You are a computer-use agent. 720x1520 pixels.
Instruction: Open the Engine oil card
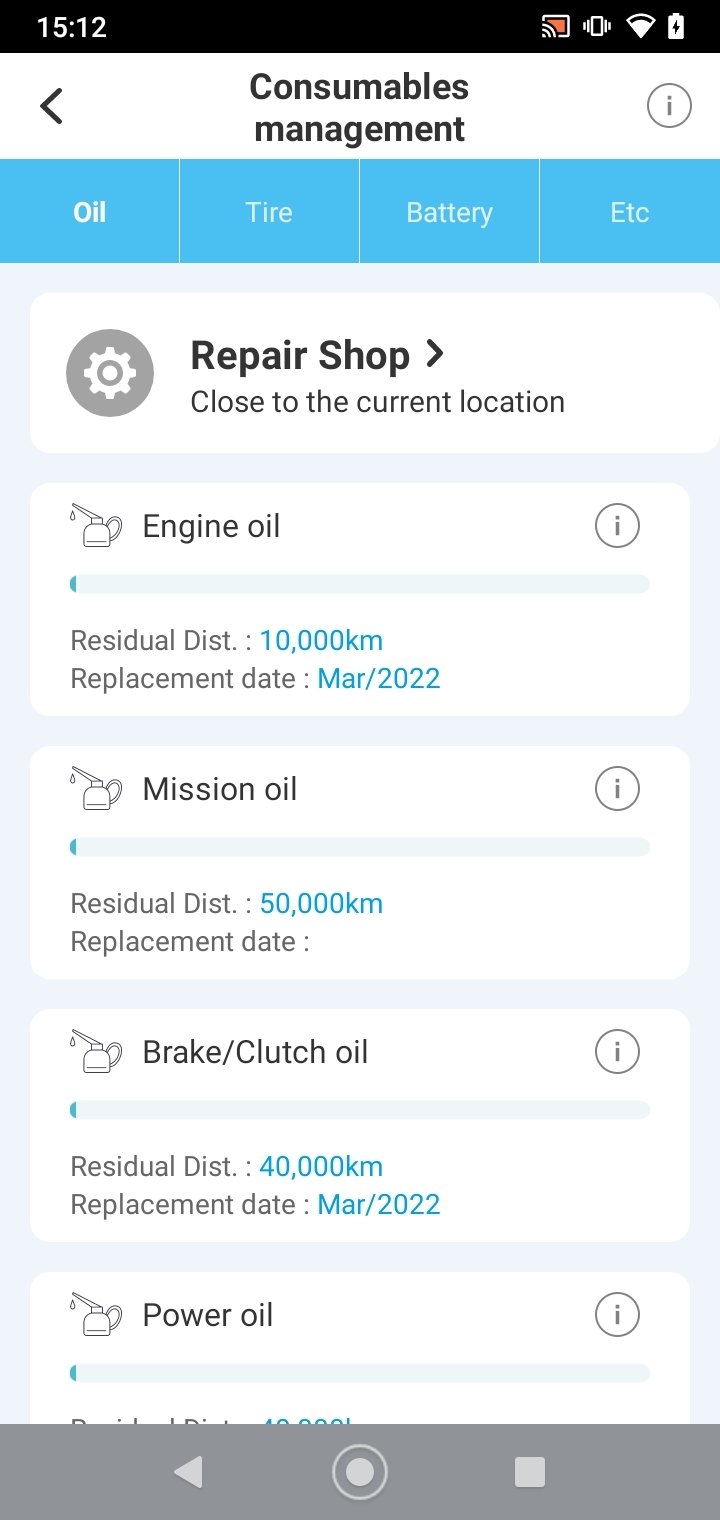coord(360,600)
